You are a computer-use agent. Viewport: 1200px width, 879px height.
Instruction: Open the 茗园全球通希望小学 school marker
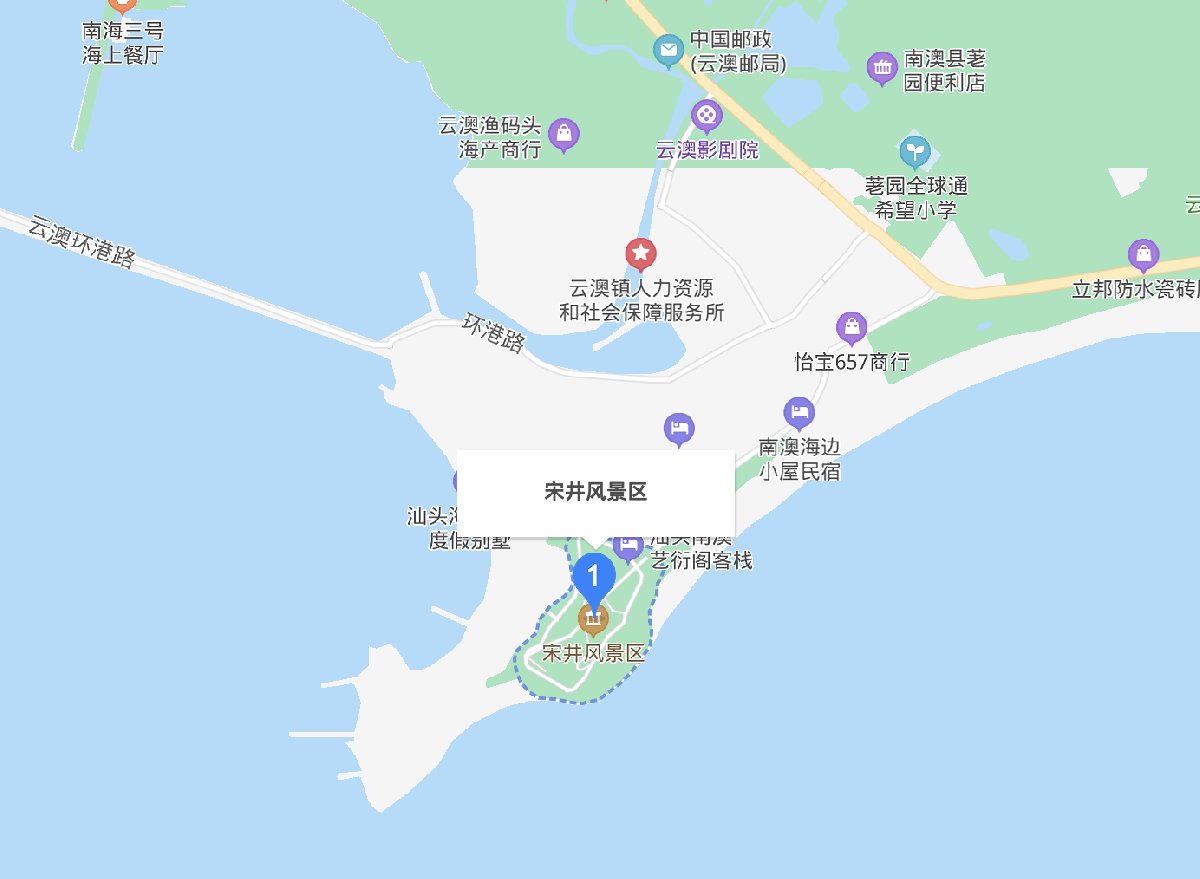913,151
